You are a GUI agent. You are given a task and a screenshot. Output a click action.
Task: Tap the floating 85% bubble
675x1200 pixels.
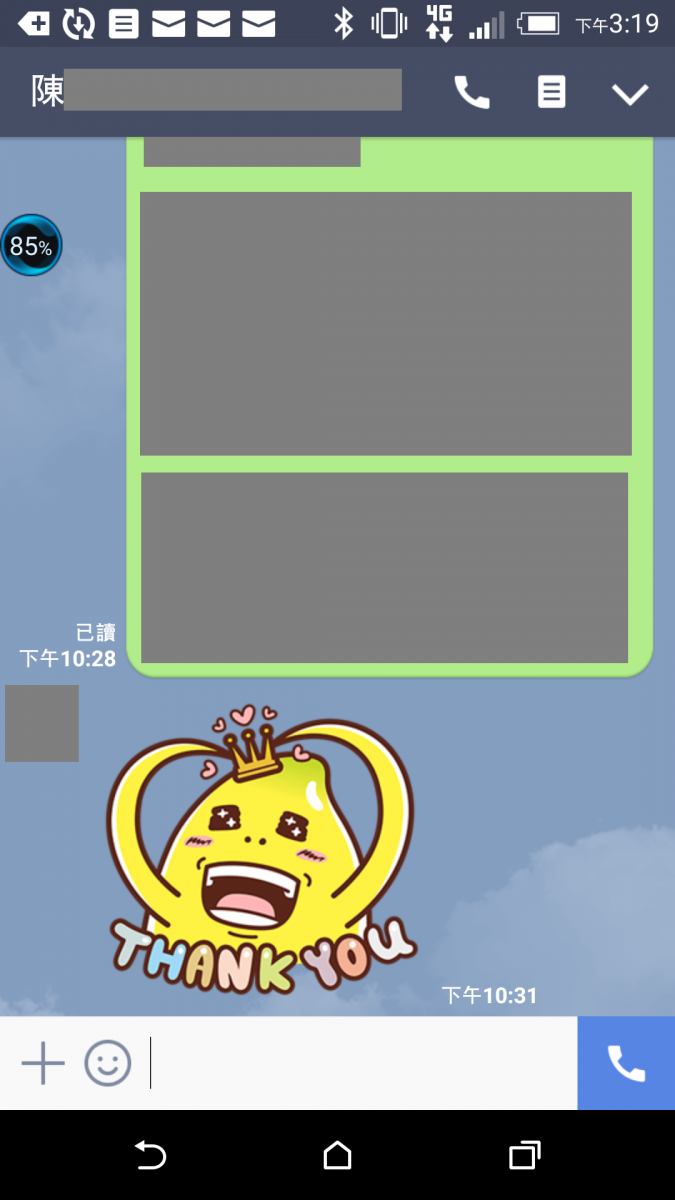(x=31, y=245)
